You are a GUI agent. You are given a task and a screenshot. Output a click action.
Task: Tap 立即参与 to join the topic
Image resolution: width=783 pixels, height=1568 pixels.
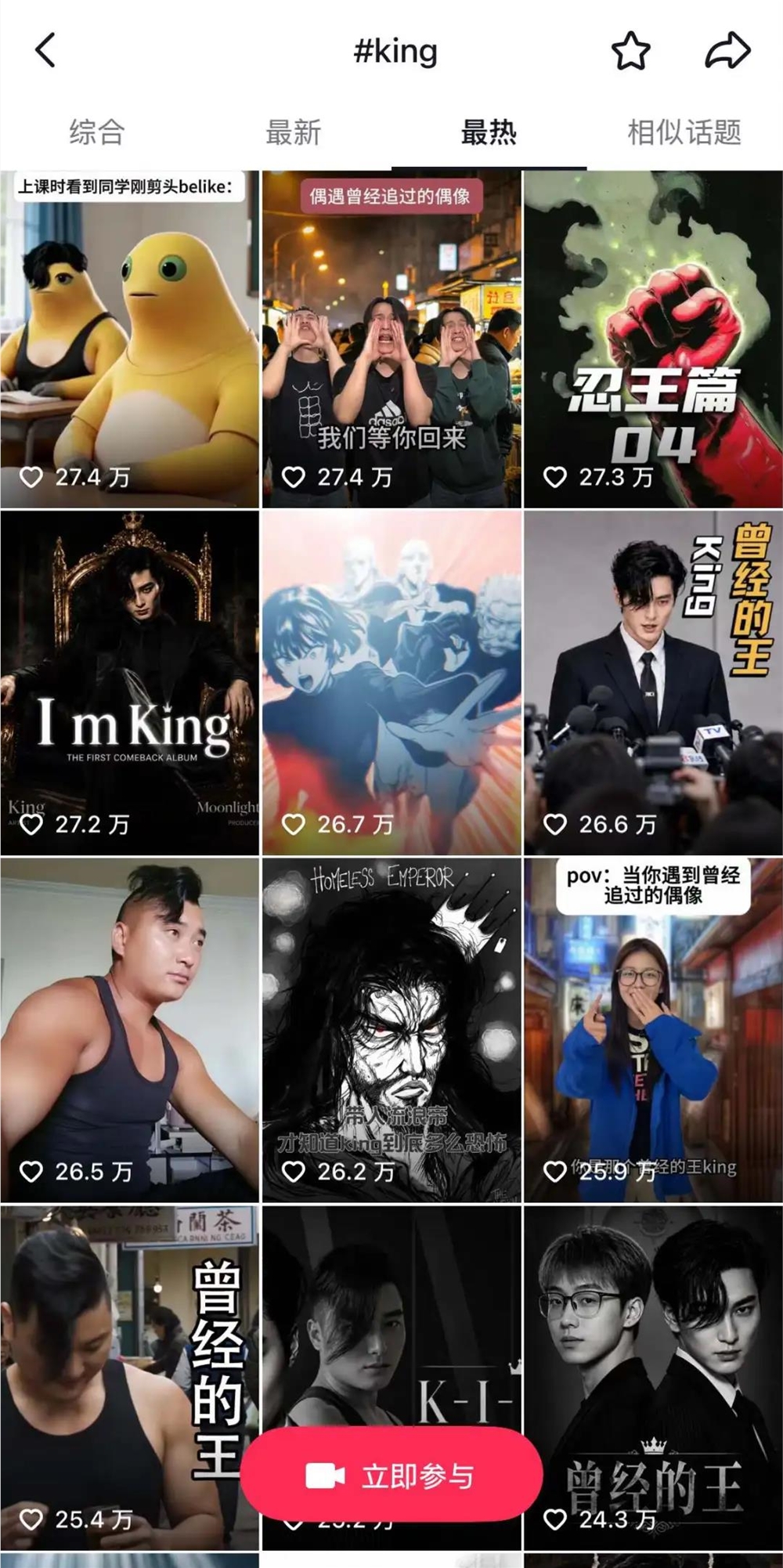[x=391, y=1476]
